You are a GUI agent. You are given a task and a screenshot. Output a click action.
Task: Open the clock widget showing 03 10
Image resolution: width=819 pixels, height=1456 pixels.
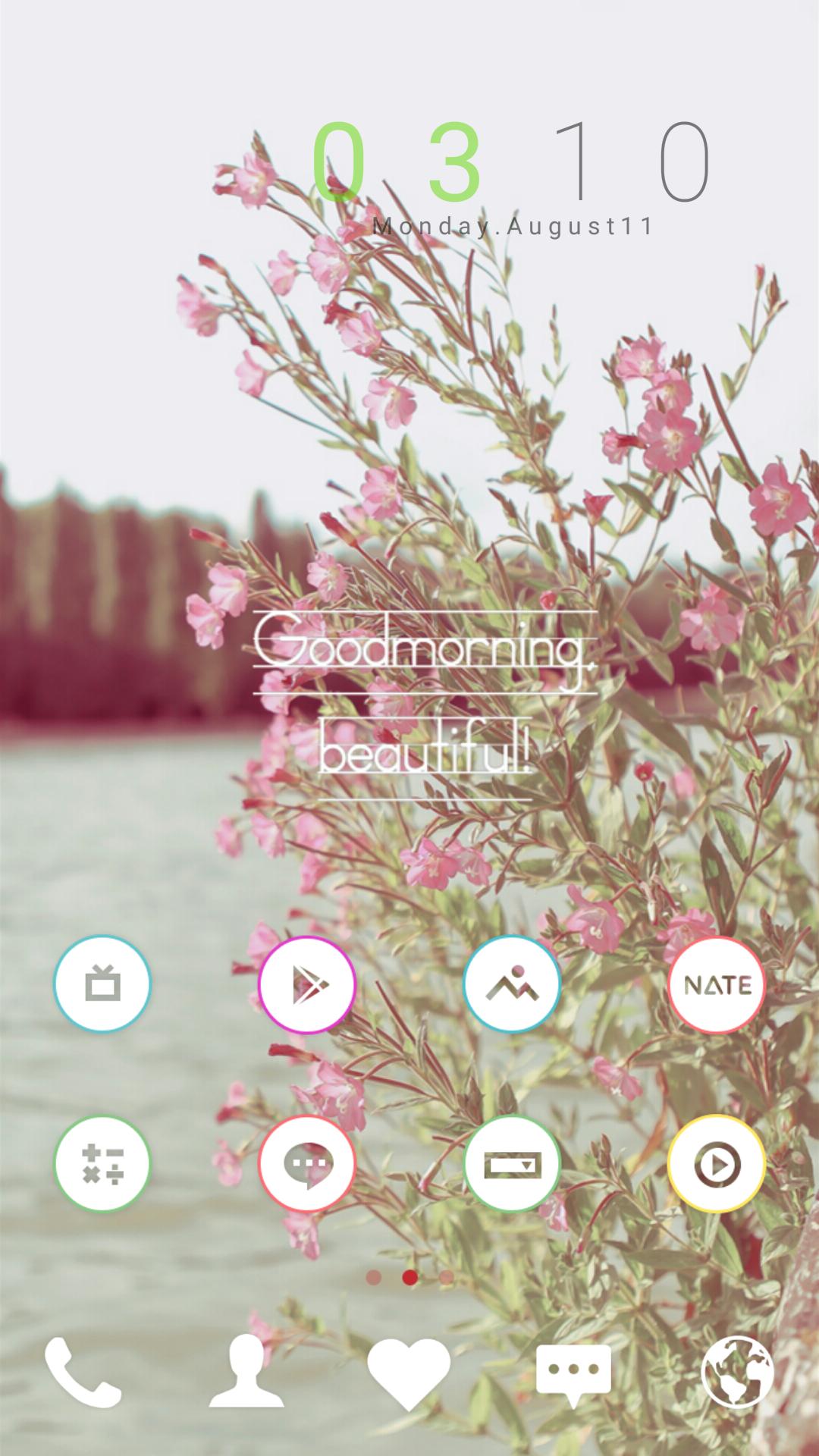512,163
